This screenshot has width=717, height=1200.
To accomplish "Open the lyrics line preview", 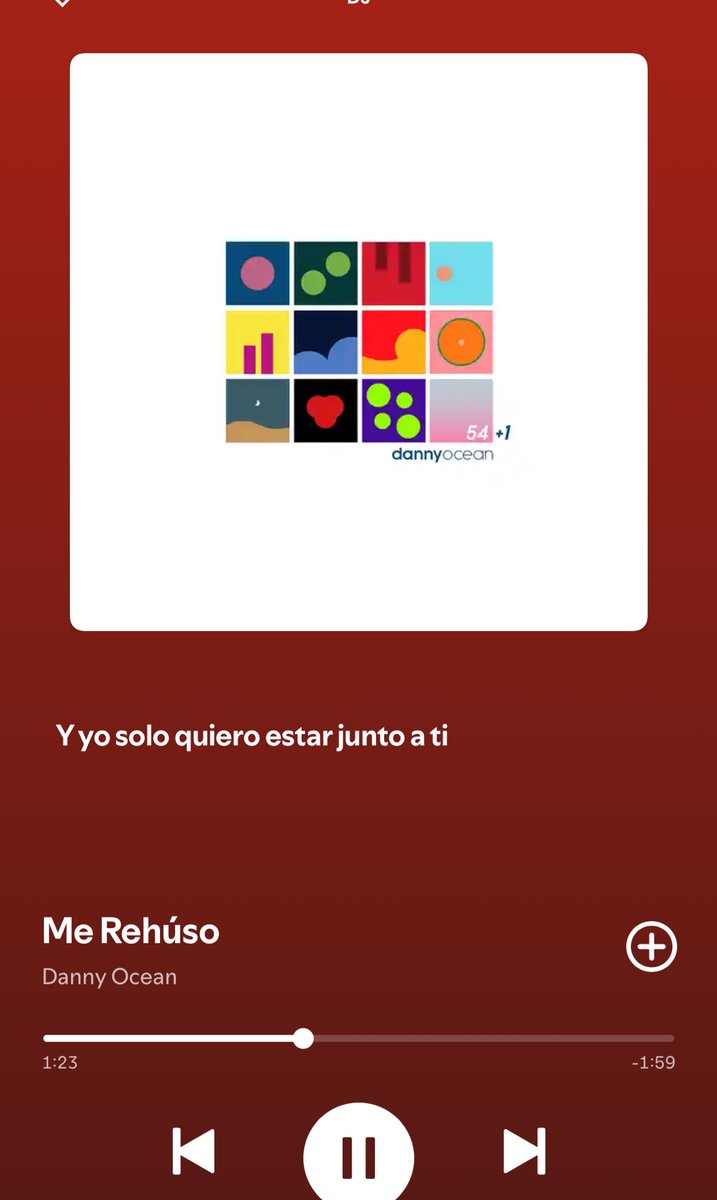I will pyautogui.click(x=252, y=737).
